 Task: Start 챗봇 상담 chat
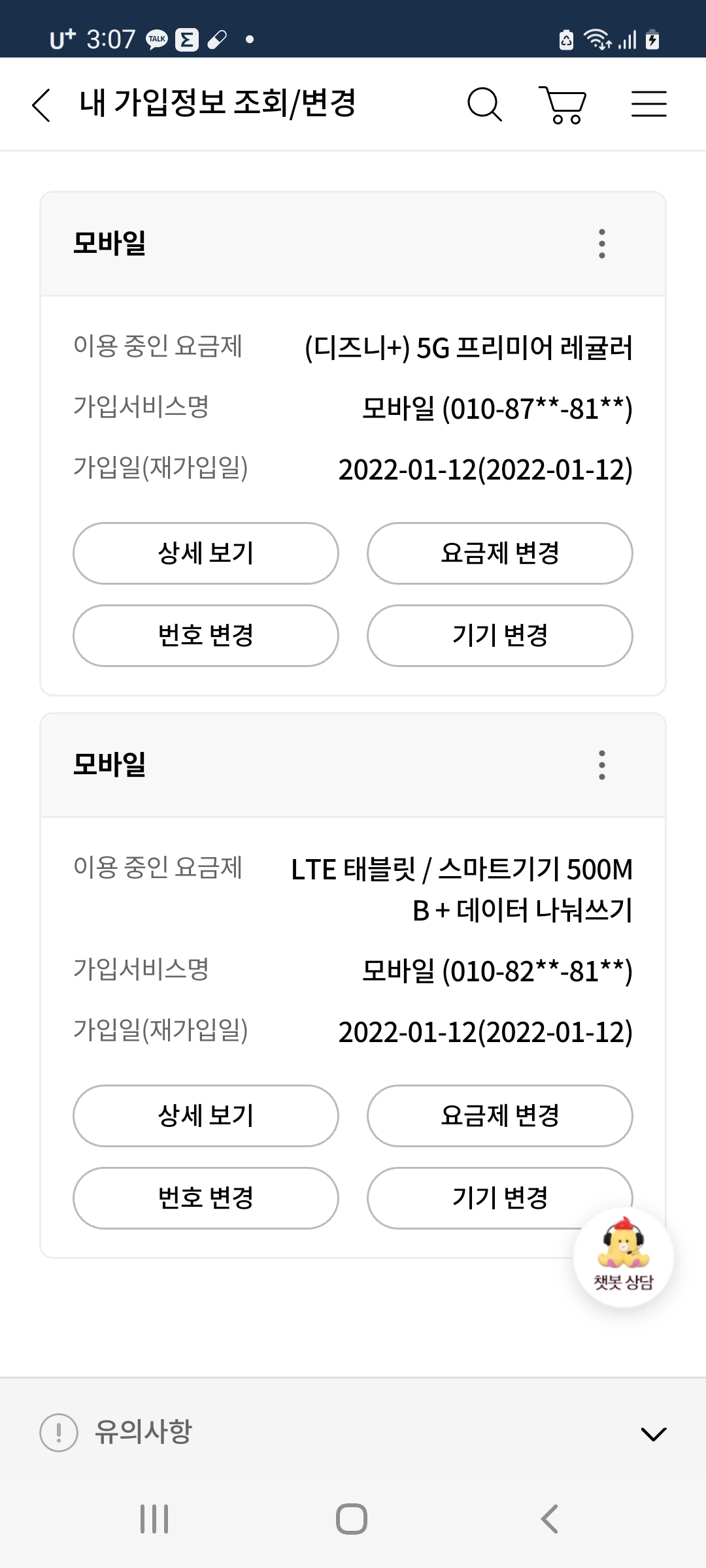tap(623, 1257)
